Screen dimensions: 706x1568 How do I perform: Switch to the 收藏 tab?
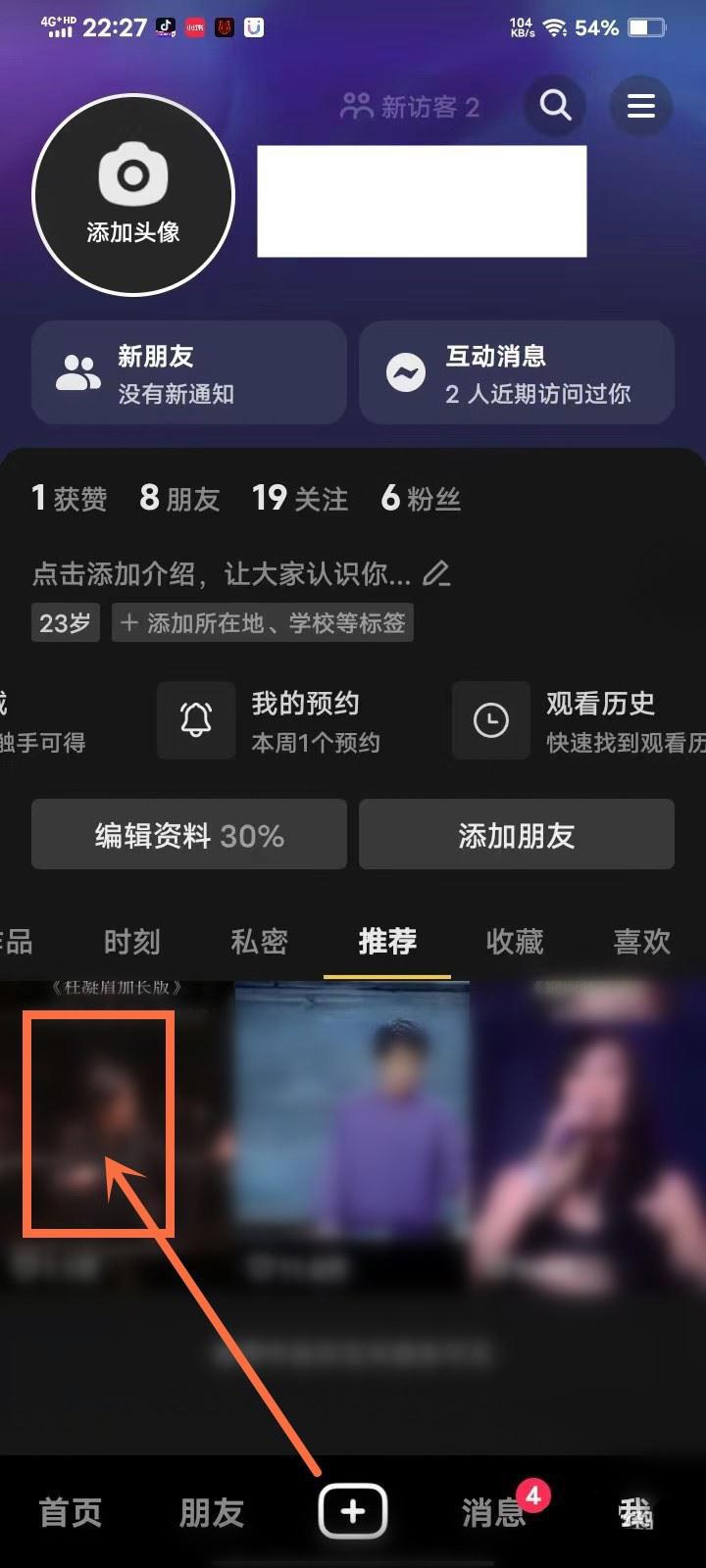click(x=514, y=942)
